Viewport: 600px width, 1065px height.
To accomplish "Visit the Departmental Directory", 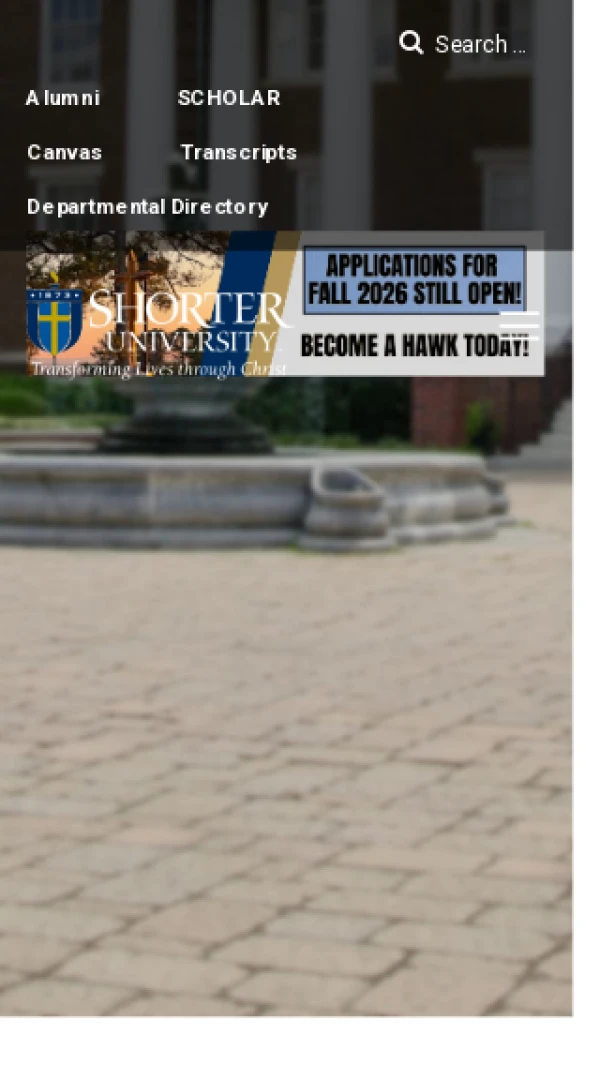I will pyautogui.click(x=147, y=206).
